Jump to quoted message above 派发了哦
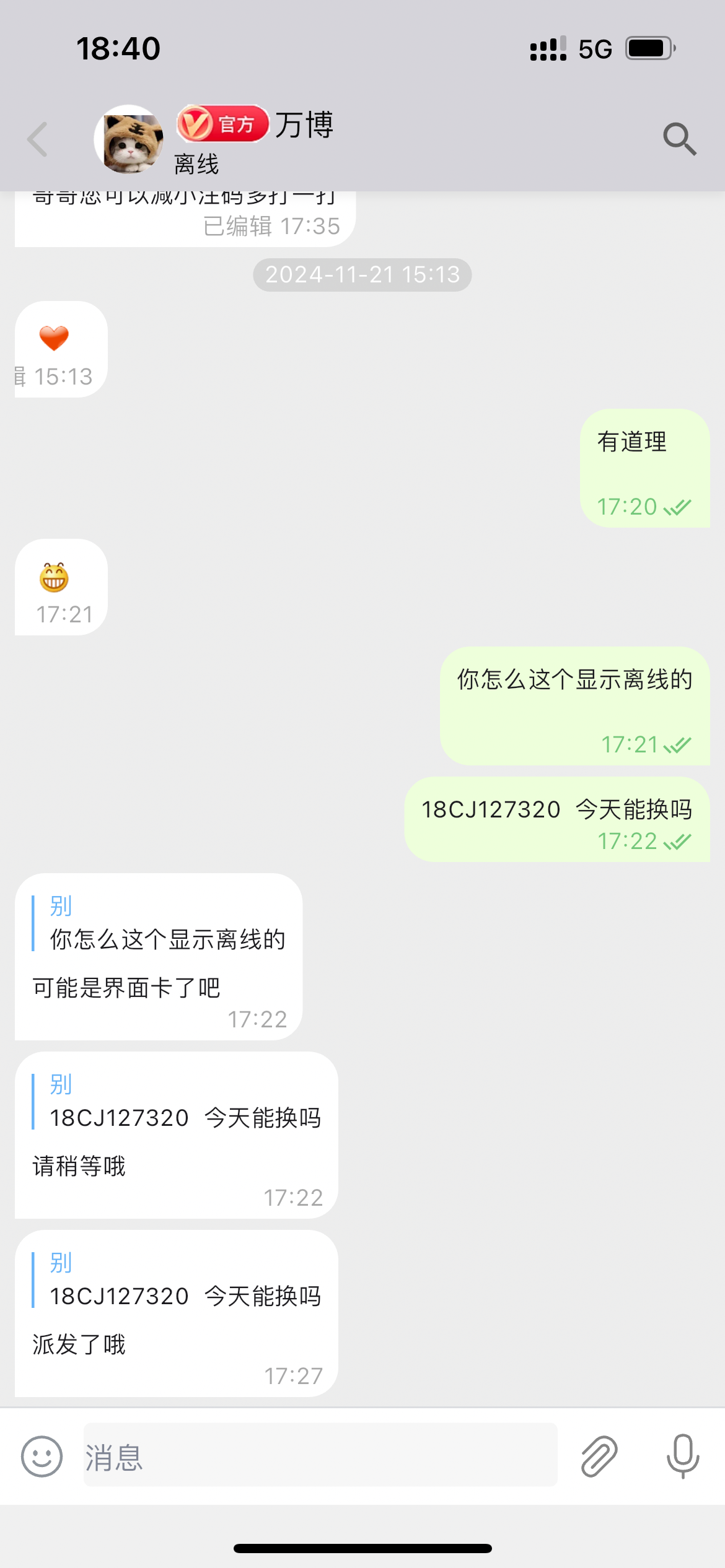 (177, 1279)
